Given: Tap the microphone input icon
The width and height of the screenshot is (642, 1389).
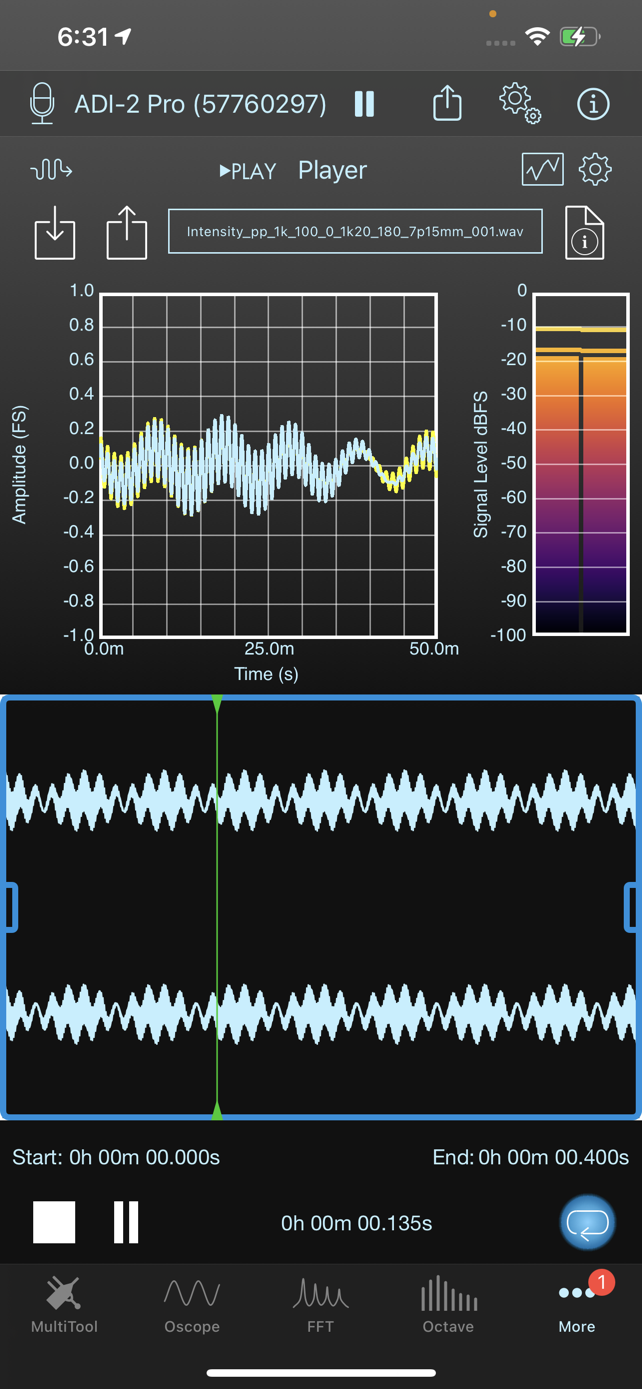Looking at the screenshot, I should 42,104.
